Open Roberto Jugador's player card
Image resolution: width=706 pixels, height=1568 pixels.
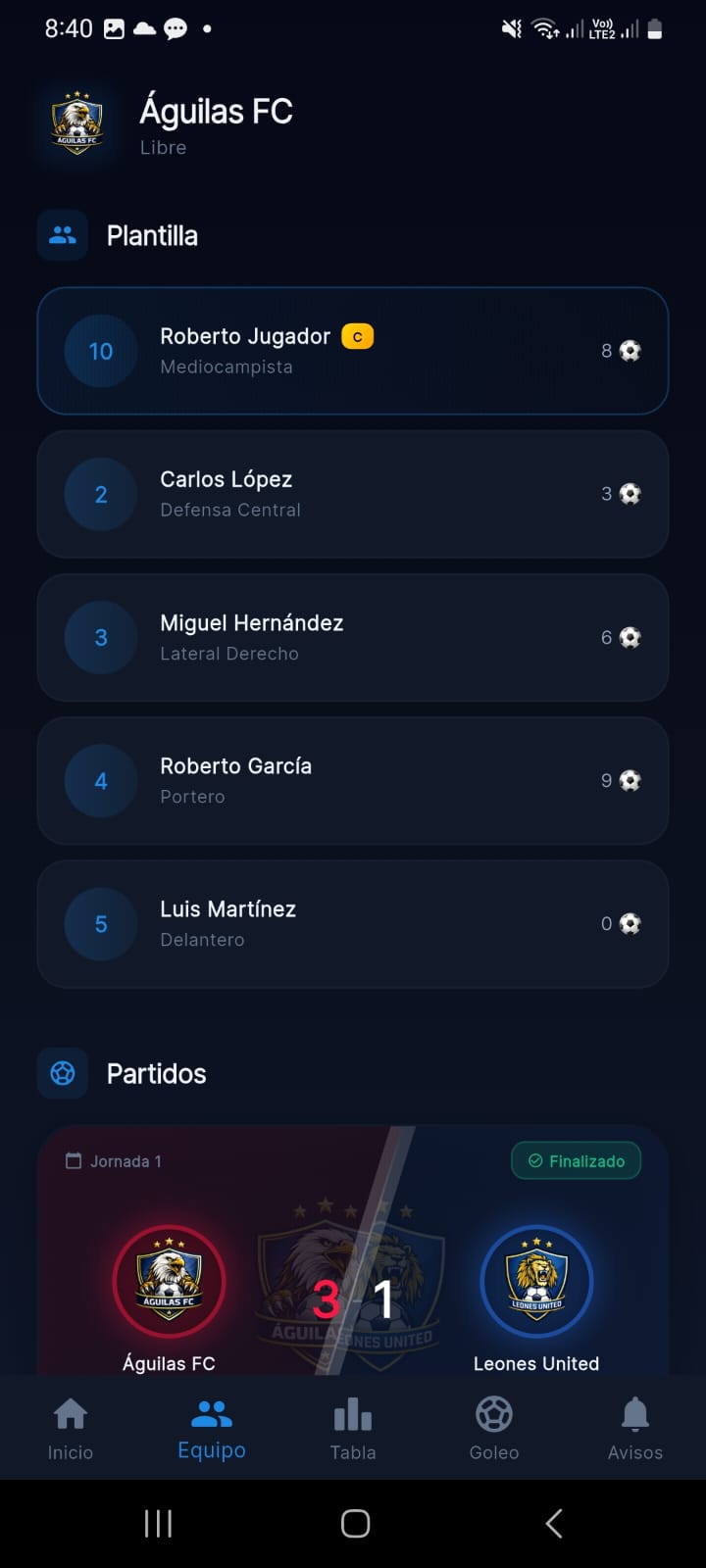(x=352, y=351)
